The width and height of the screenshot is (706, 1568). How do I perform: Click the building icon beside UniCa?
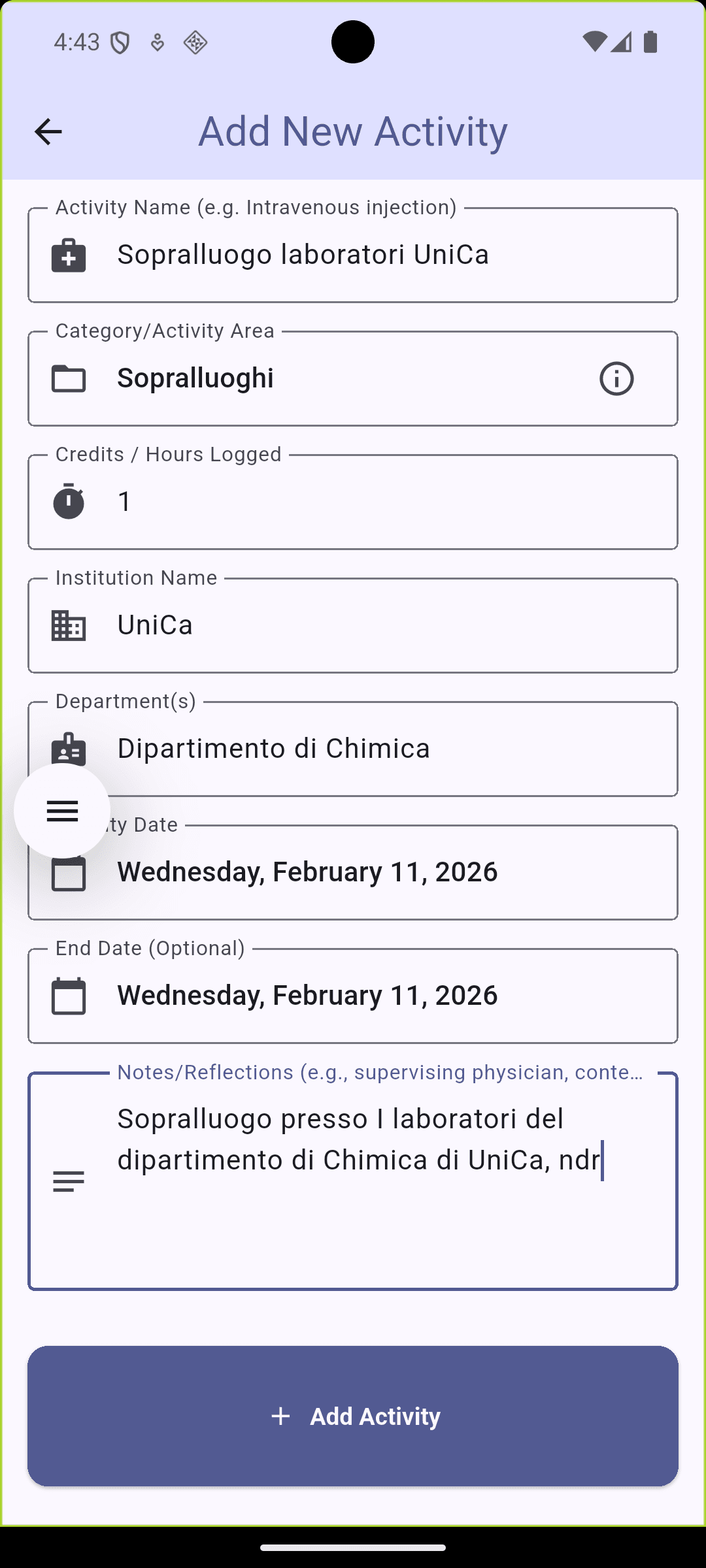[x=68, y=625]
